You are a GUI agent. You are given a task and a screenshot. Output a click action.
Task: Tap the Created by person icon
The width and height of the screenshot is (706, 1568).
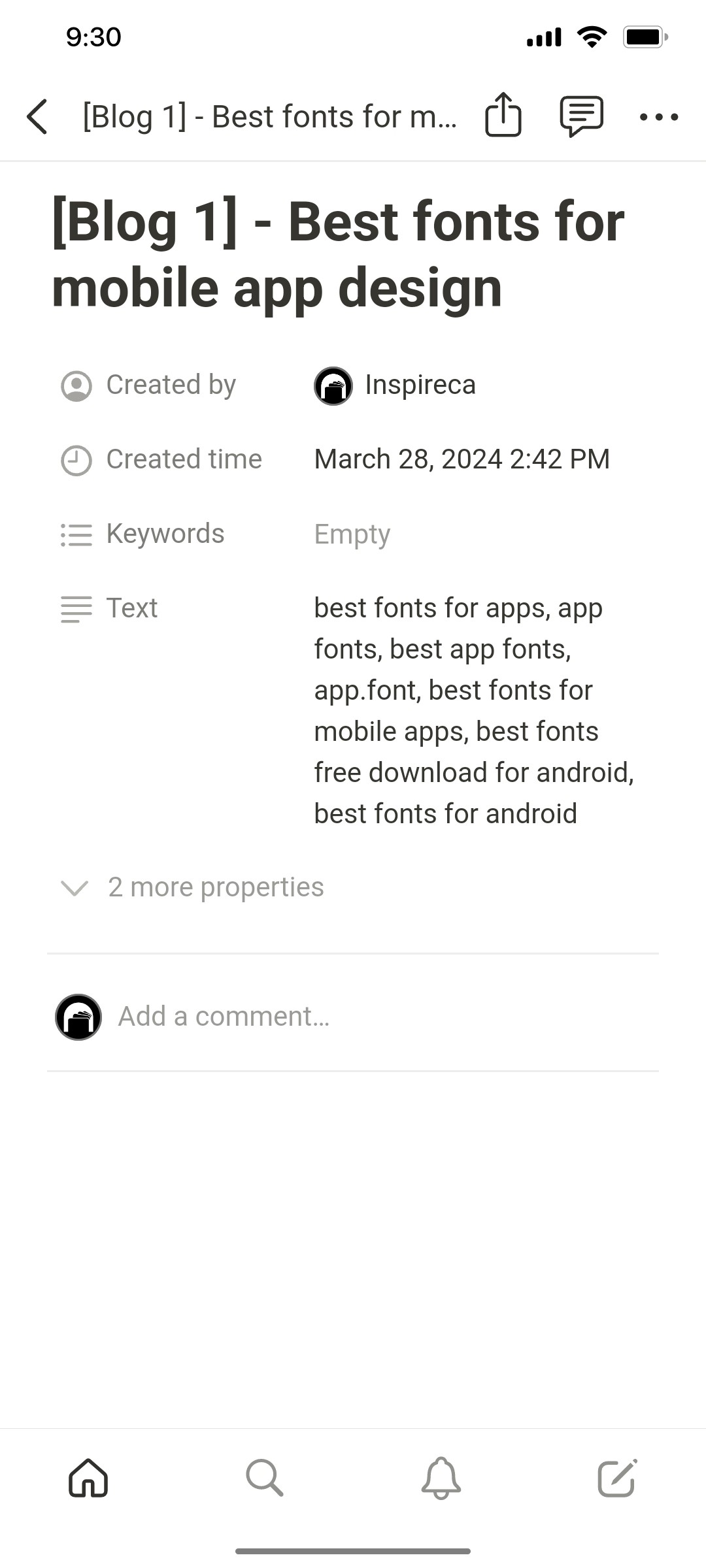[76, 385]
